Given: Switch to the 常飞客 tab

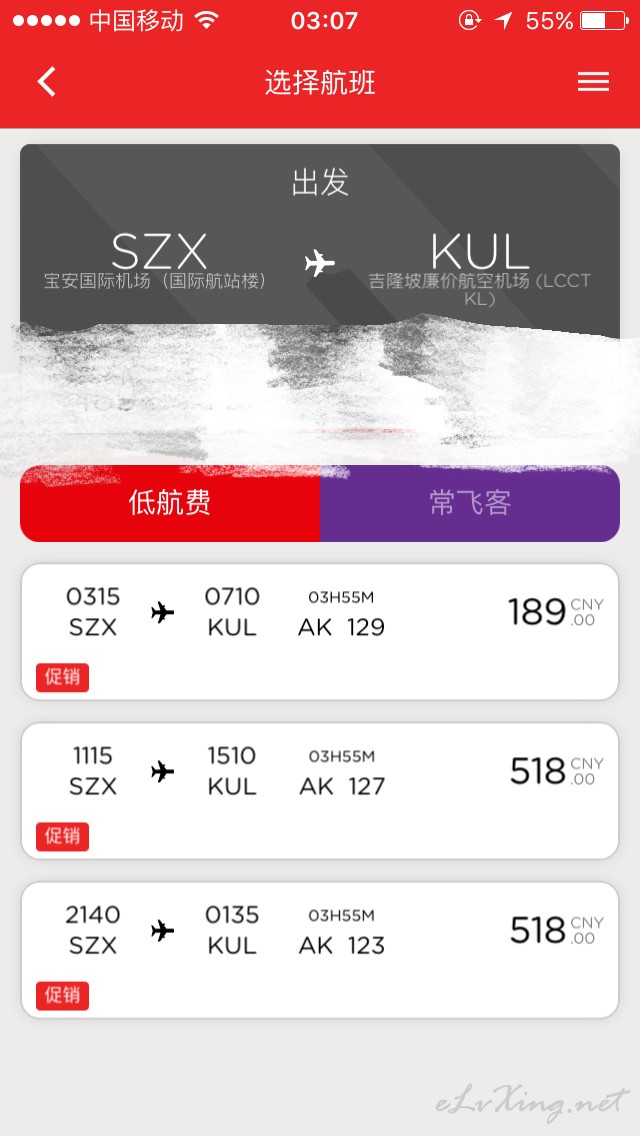Looking at the screenshot, I should tap(470, 503).
